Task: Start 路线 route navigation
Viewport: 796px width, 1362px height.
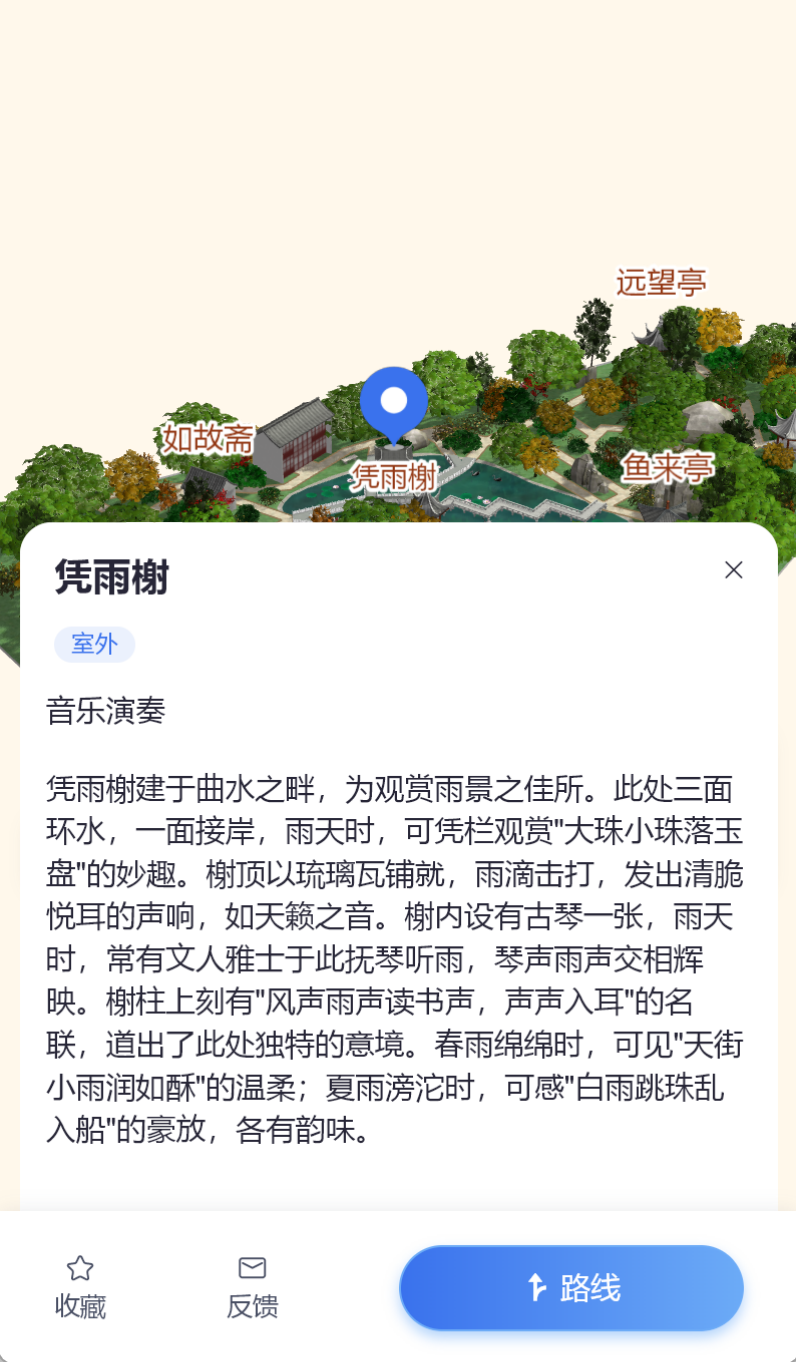Action: tap(572, 1288)
